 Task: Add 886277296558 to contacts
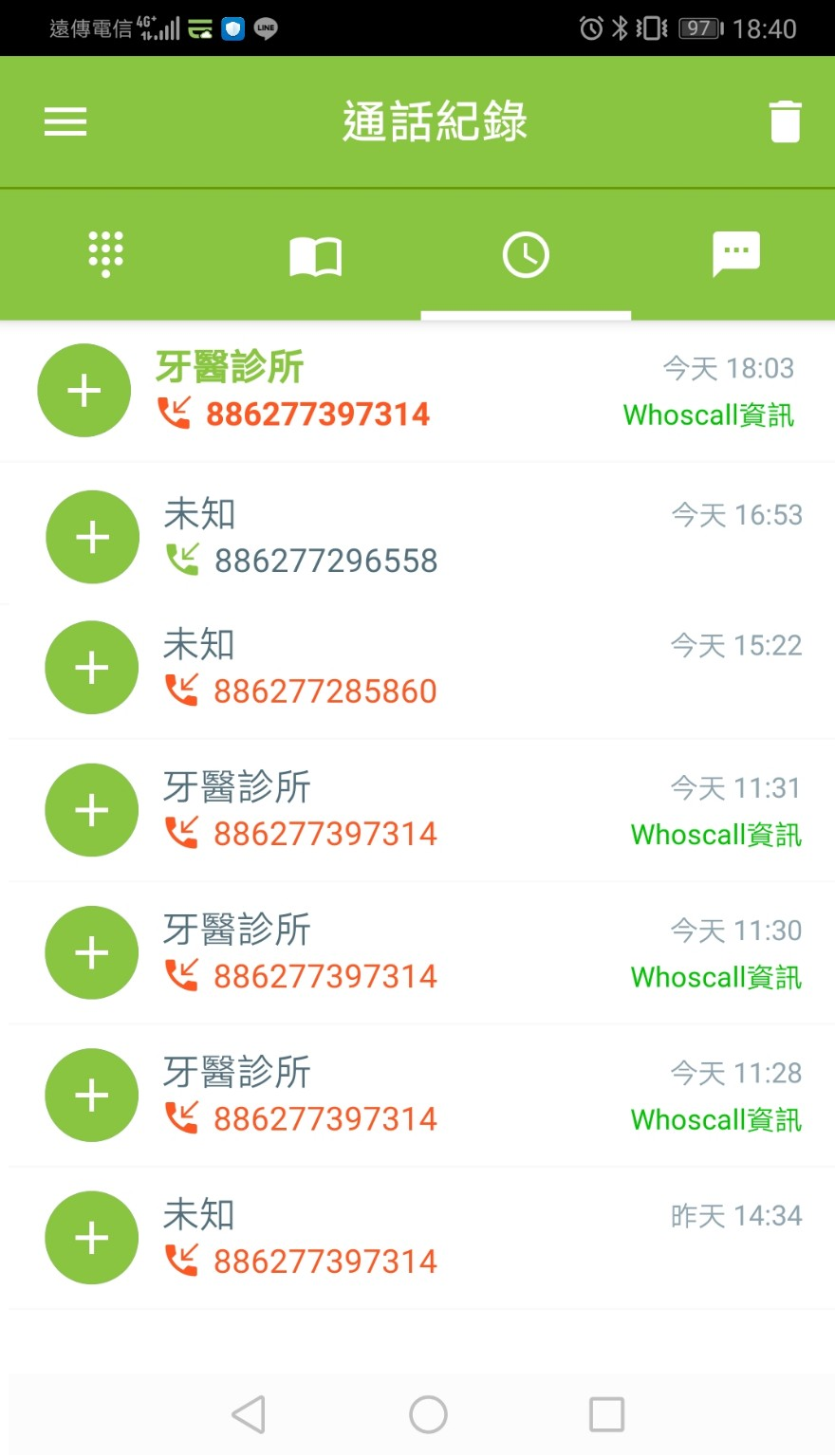click(92, 537)
